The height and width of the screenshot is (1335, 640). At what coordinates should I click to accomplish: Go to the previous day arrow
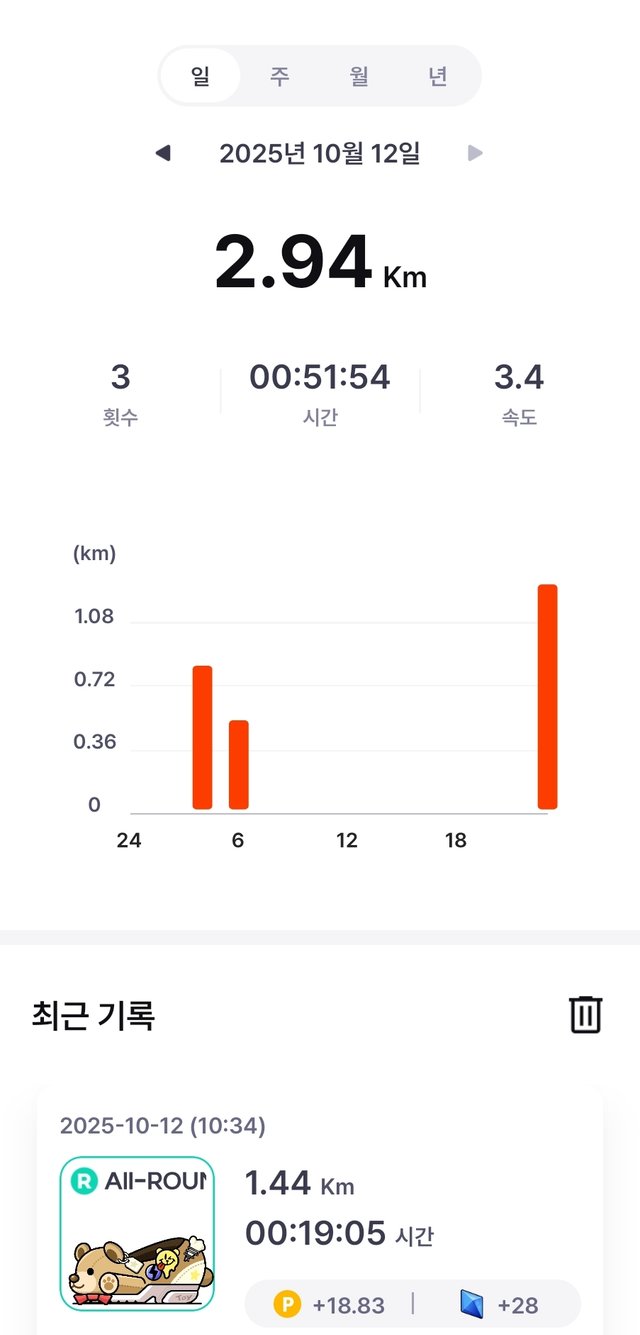click(163, 153)
